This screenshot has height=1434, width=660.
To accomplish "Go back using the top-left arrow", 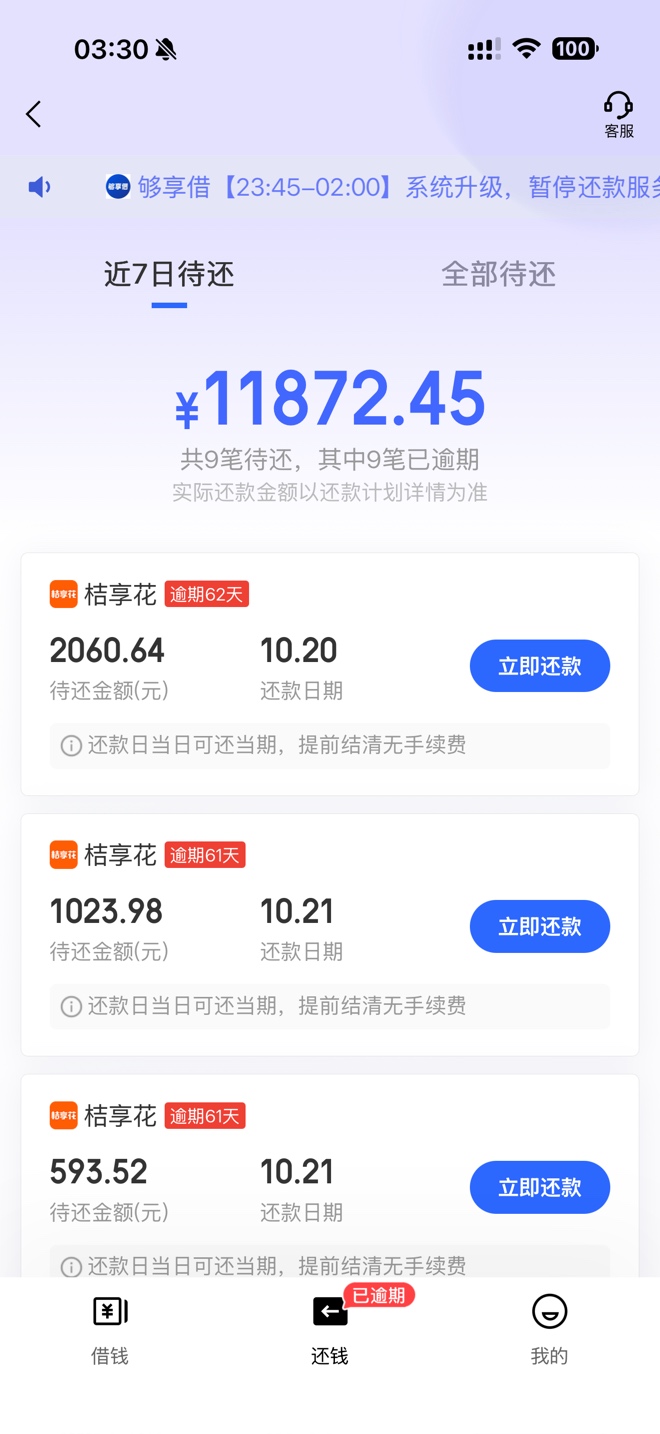I will point(34,114).
